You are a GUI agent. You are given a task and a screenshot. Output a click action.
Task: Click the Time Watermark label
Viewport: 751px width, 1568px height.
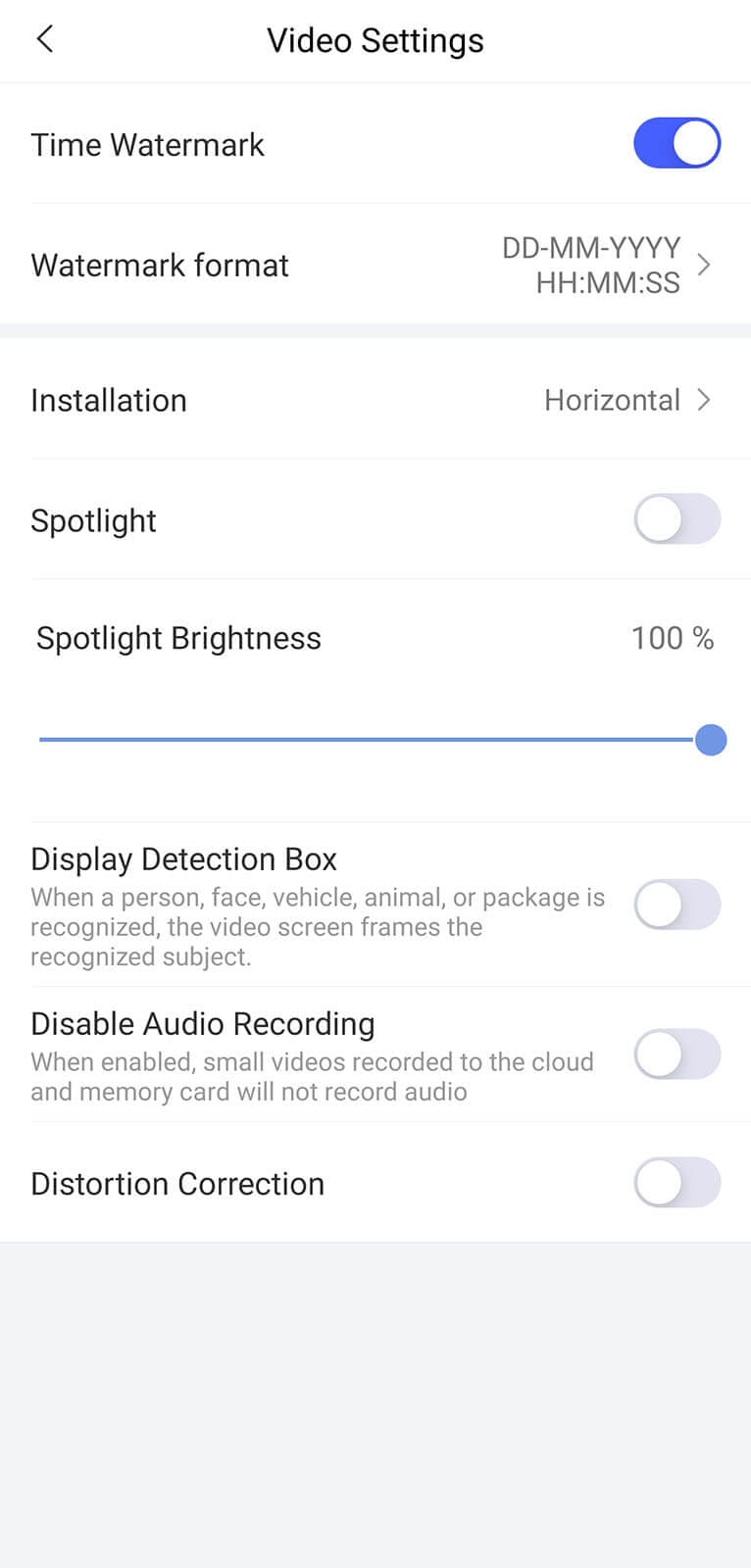pos(147,144)
